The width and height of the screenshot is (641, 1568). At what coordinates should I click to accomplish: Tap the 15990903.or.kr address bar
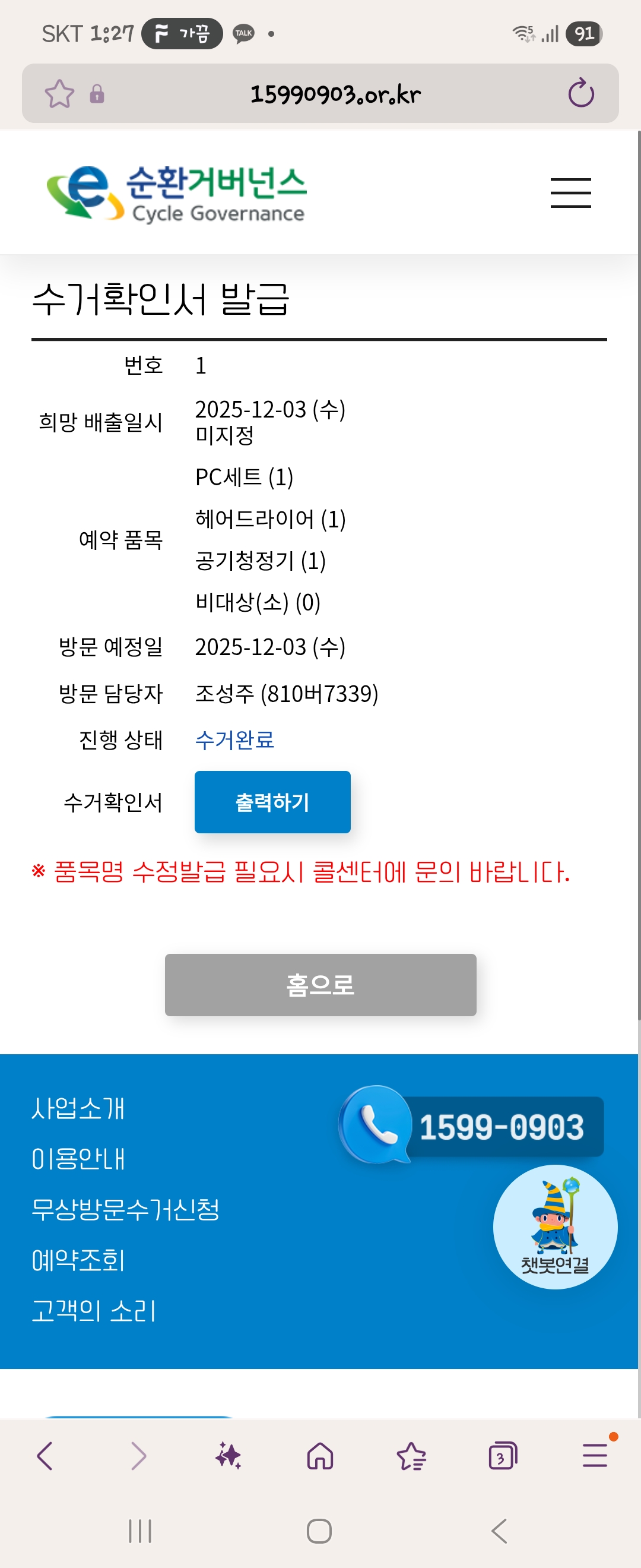pos(335,94)
